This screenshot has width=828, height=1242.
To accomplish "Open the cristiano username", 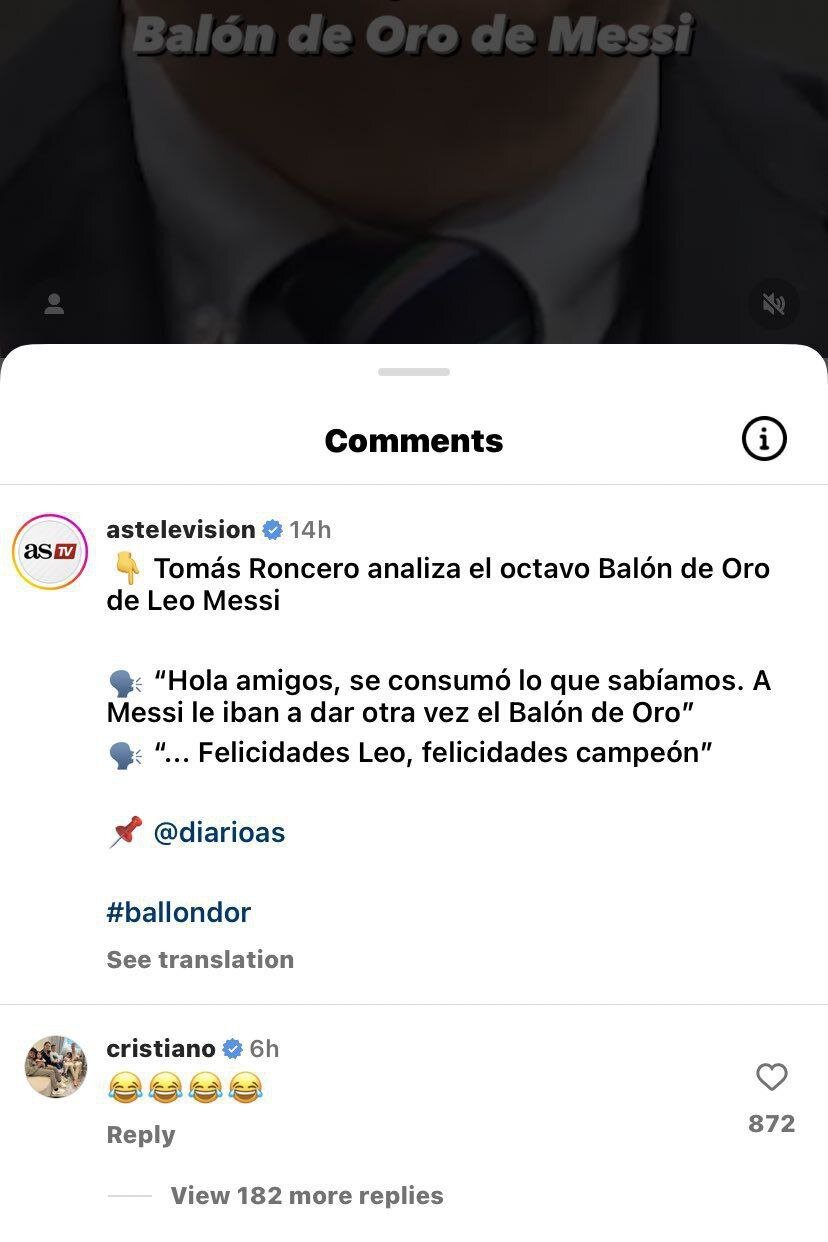I will point(161,1048).
